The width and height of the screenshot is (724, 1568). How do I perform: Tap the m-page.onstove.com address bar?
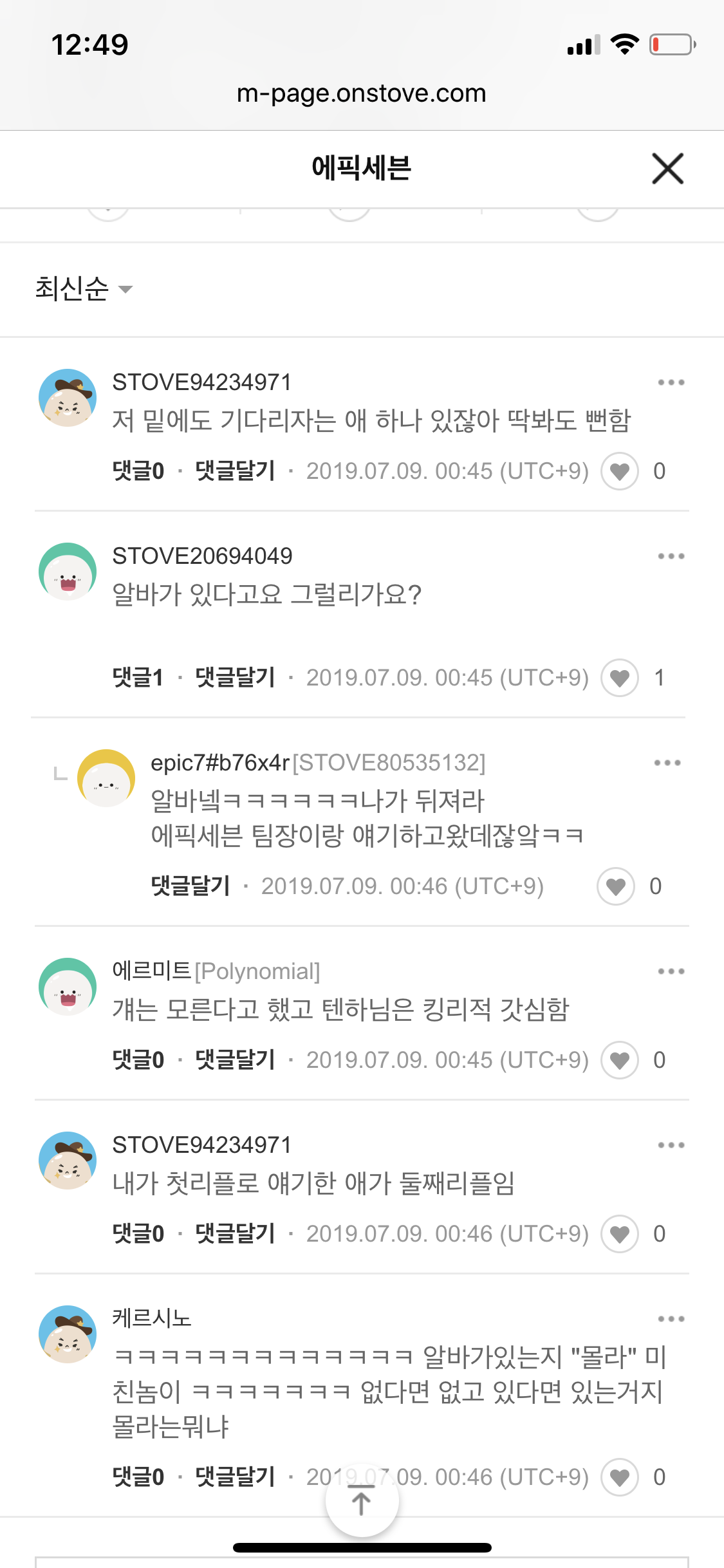coord(362,94)
